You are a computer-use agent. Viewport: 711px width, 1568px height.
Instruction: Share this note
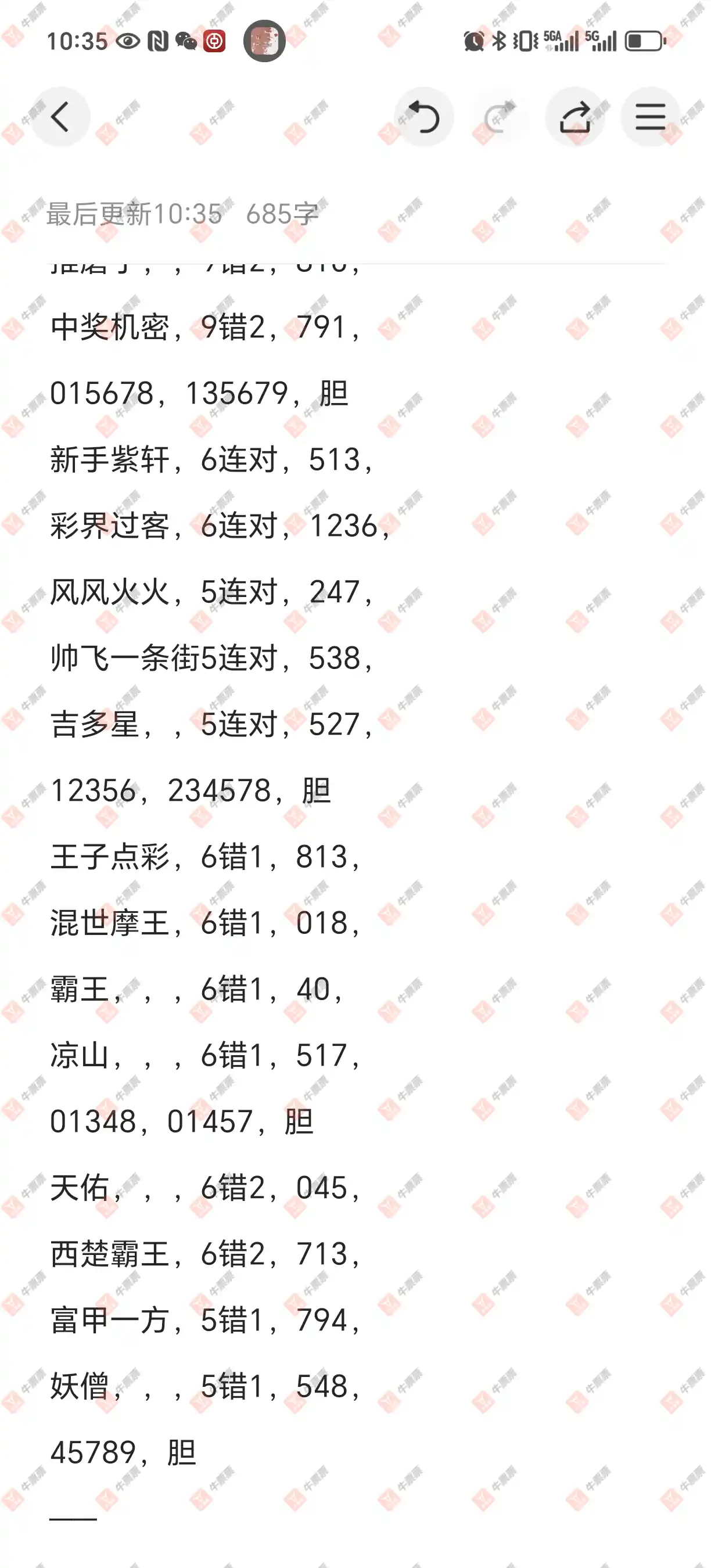(x=574, y=117)
